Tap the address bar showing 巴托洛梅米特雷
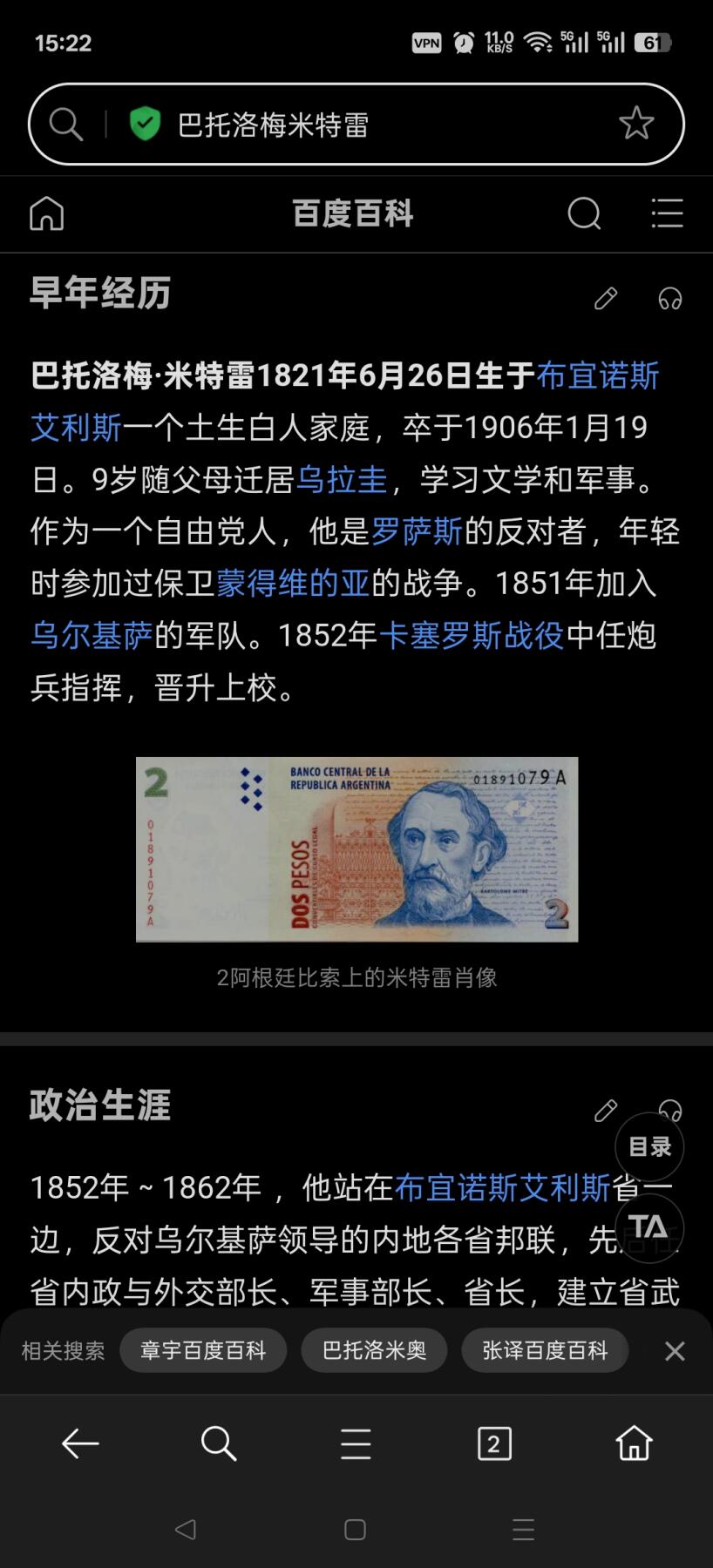This screenshot has width=713, height=1568. click(x=349, y=125)
